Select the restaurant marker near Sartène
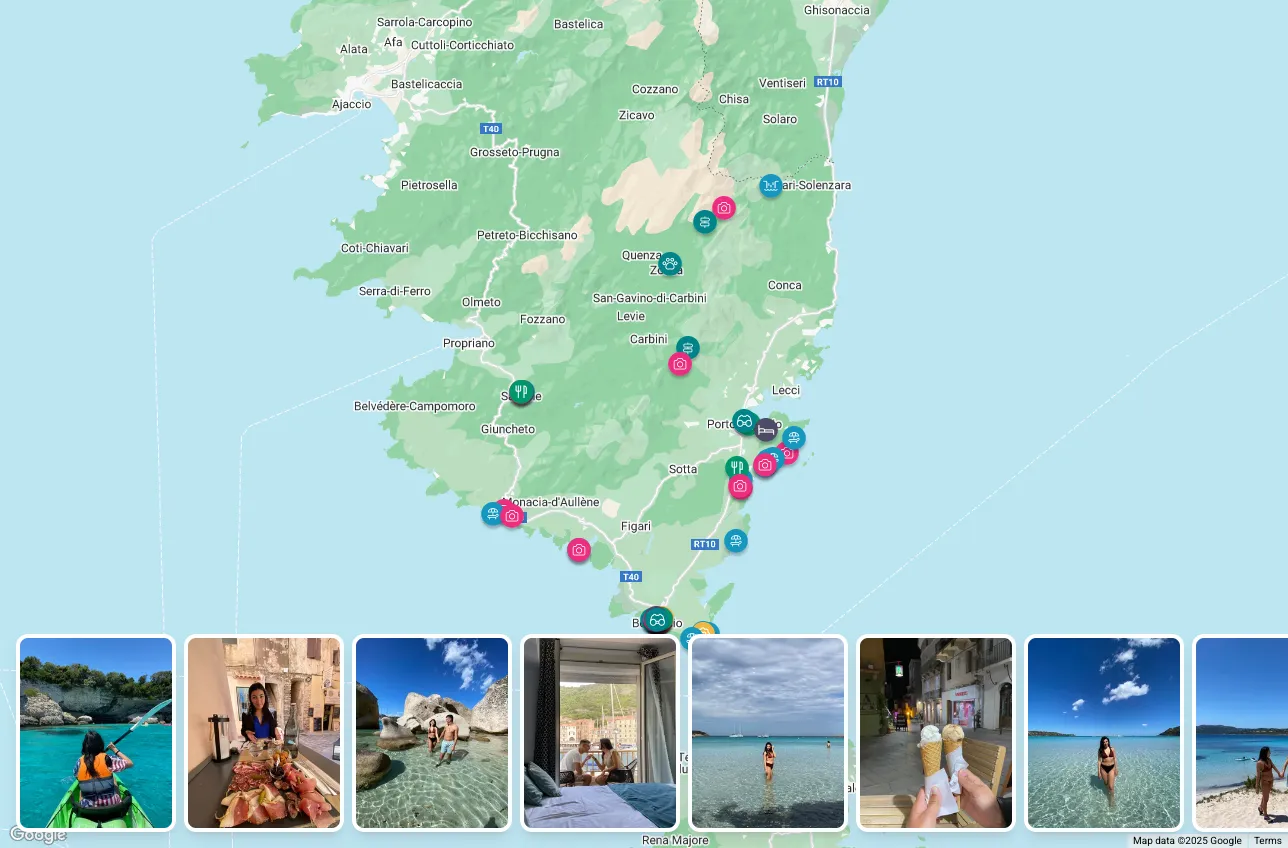The image size is (1288, 848). 521,392
